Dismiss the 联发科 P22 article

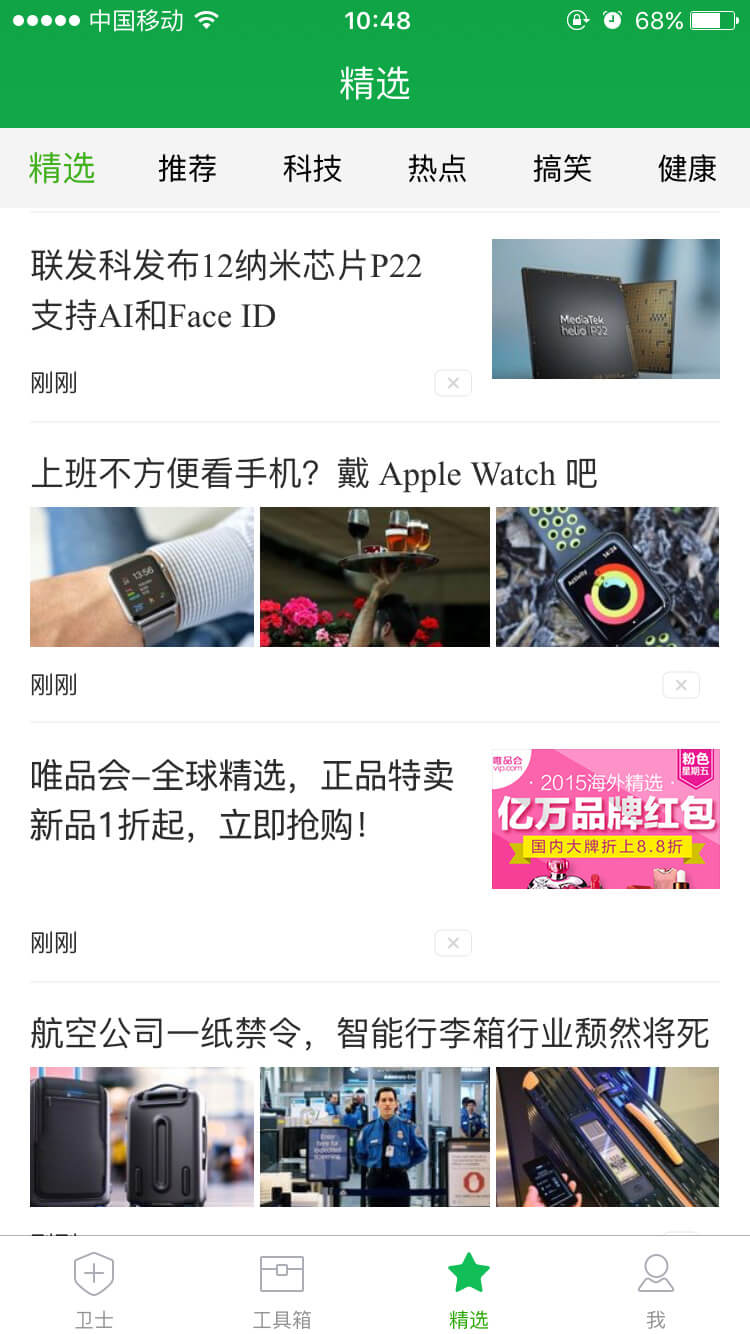click(x=453, y=383)
